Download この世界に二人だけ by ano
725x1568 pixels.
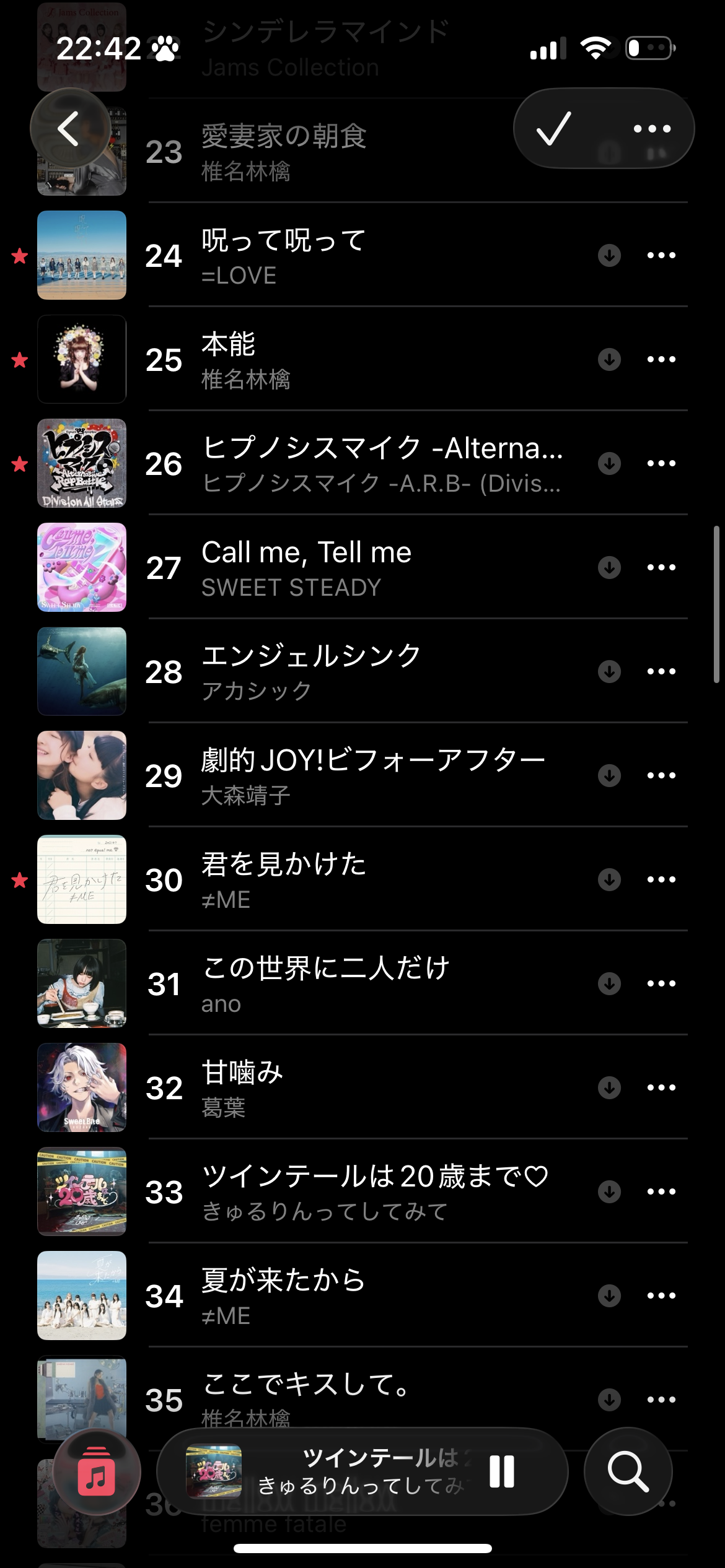click(609, 983)
